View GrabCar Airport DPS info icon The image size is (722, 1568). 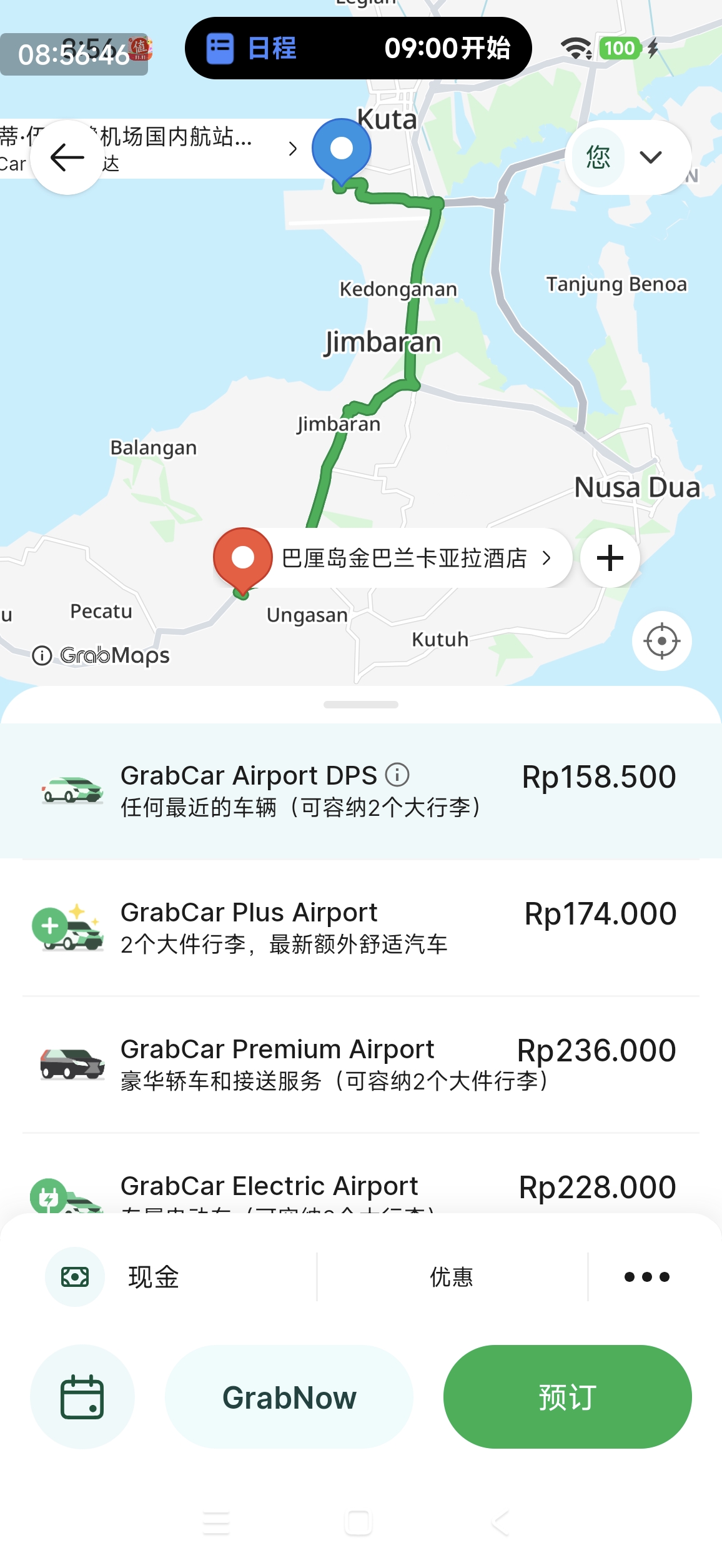[x=397, y=775]
